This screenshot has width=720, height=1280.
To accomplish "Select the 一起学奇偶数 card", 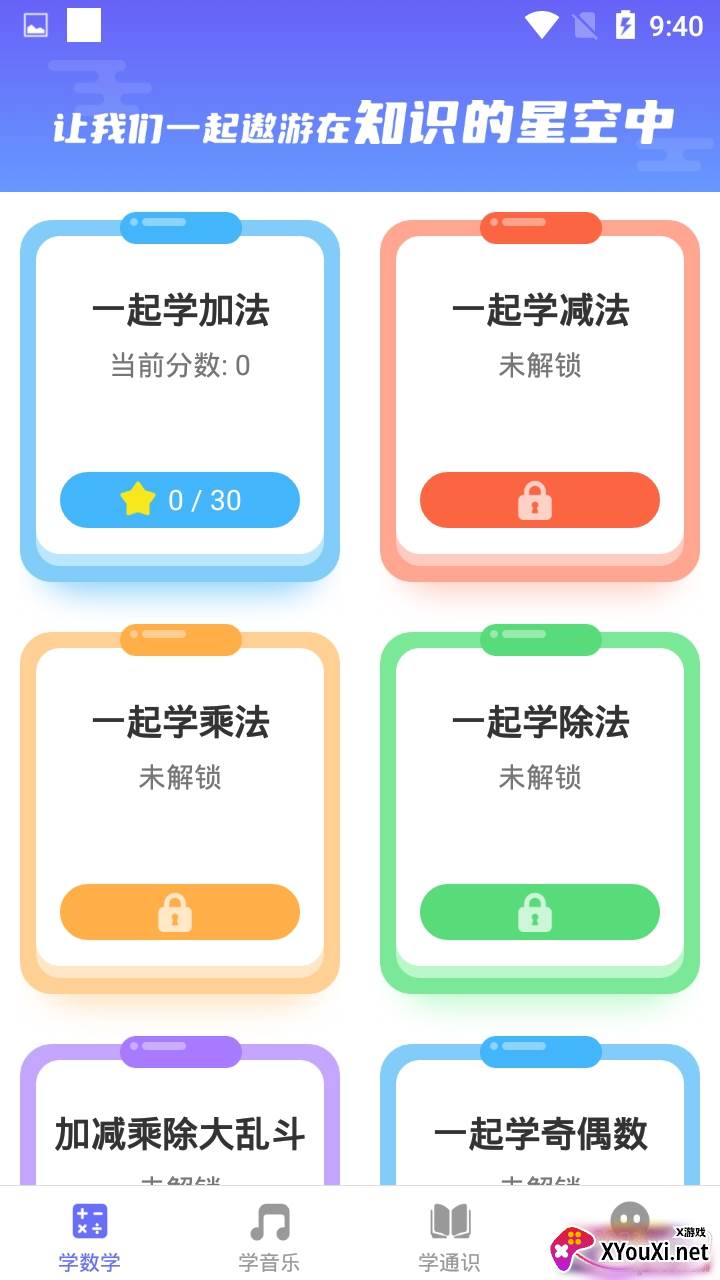I will point(540,1134).
